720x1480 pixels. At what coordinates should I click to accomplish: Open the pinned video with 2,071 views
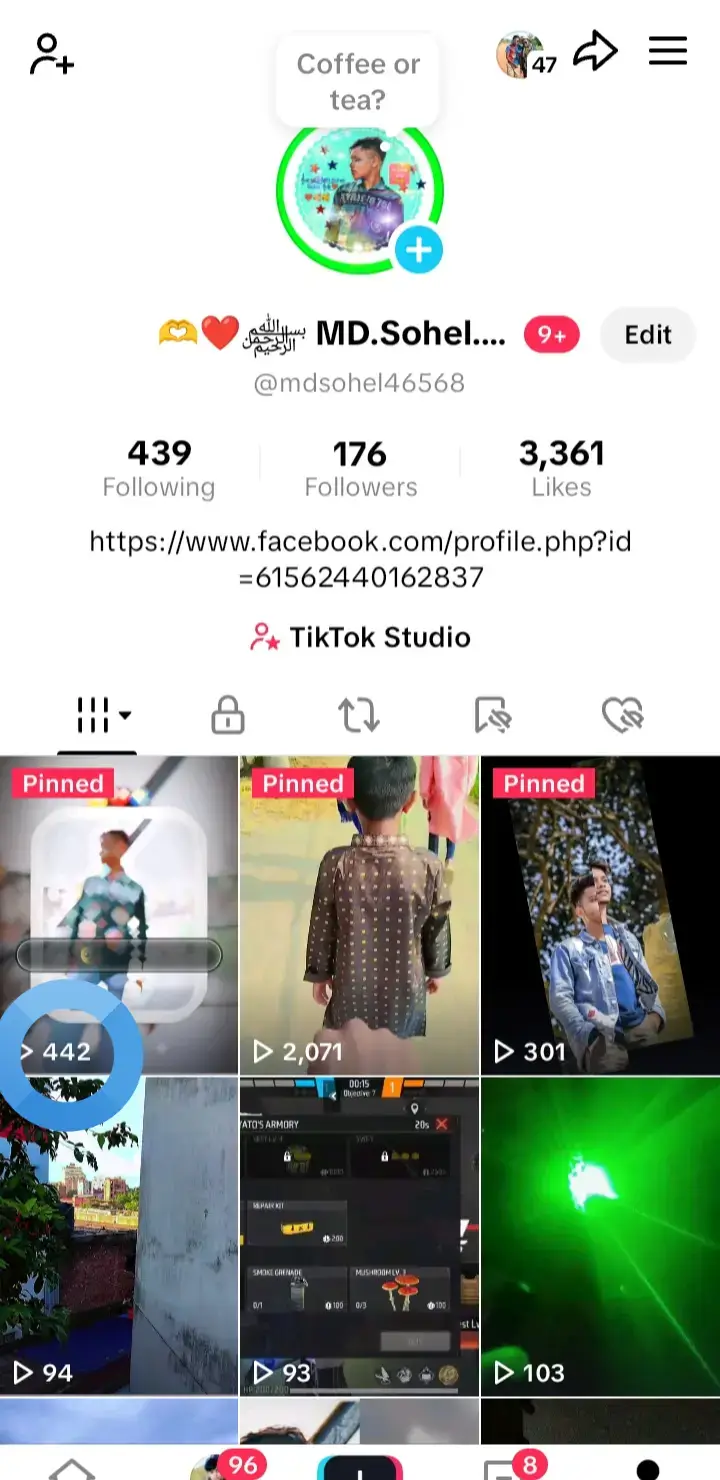(359, 915)
